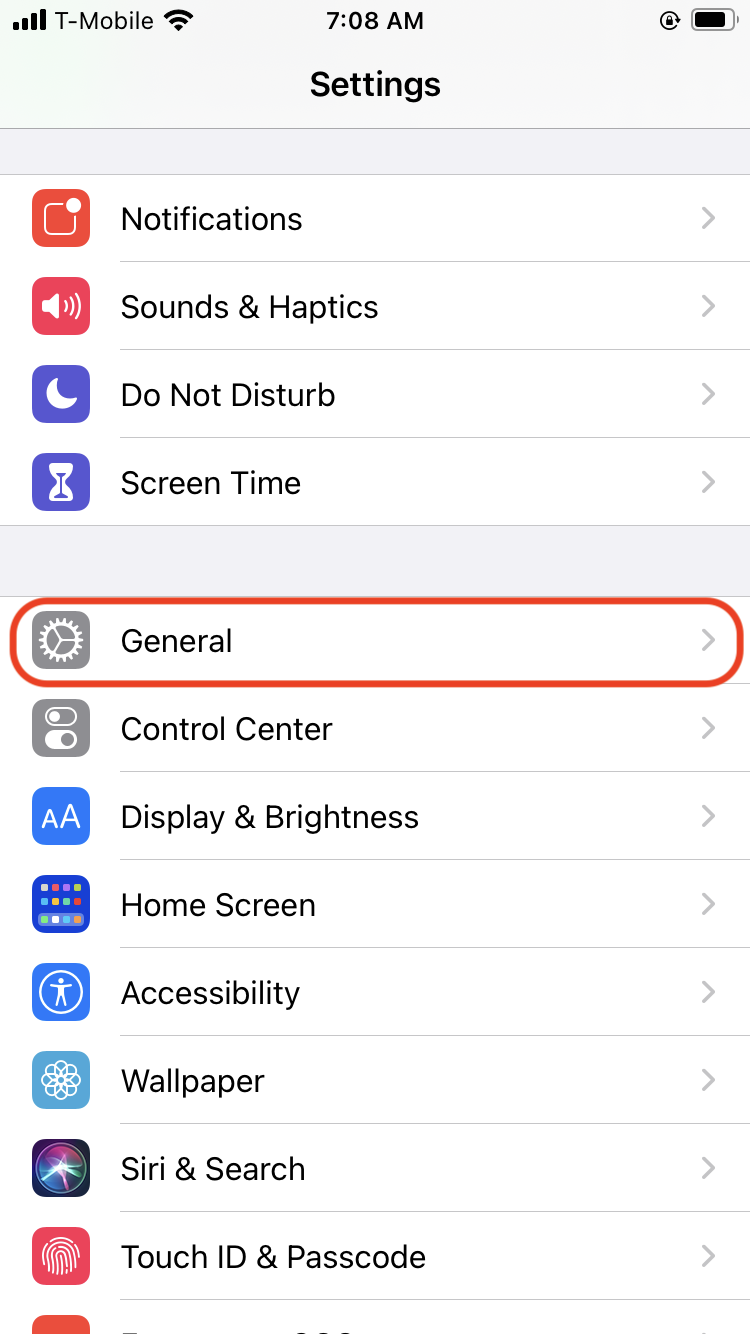Tap the Sounds & Haptics speaker icon

(60, 306)
